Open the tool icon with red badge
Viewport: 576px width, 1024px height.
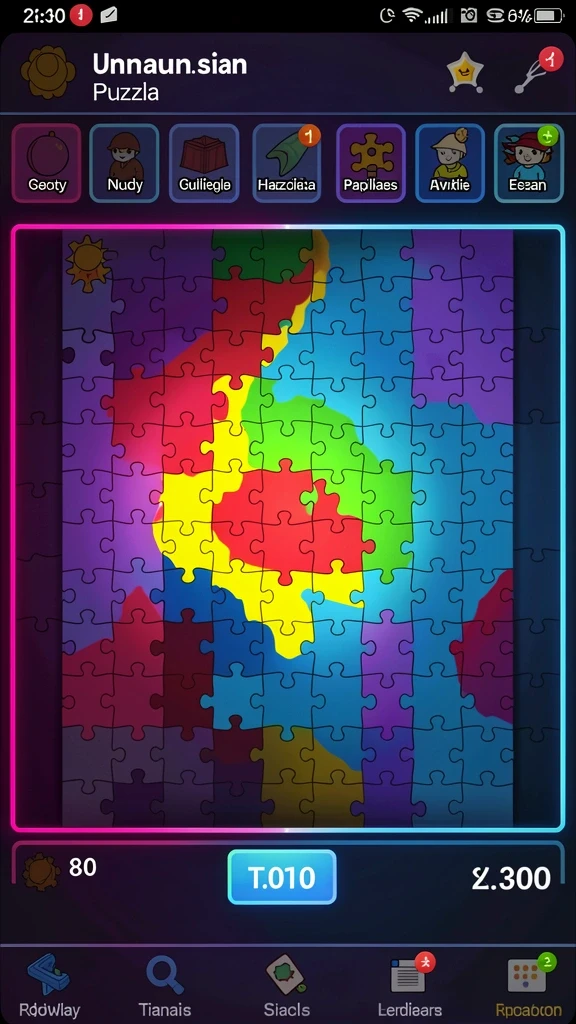(x=538, y=71)
